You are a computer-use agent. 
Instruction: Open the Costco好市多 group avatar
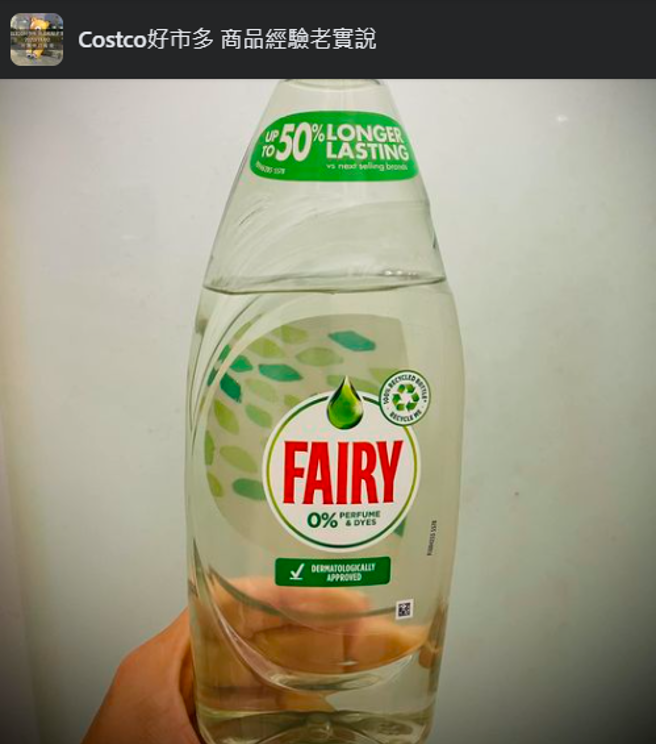coord(36,39)
